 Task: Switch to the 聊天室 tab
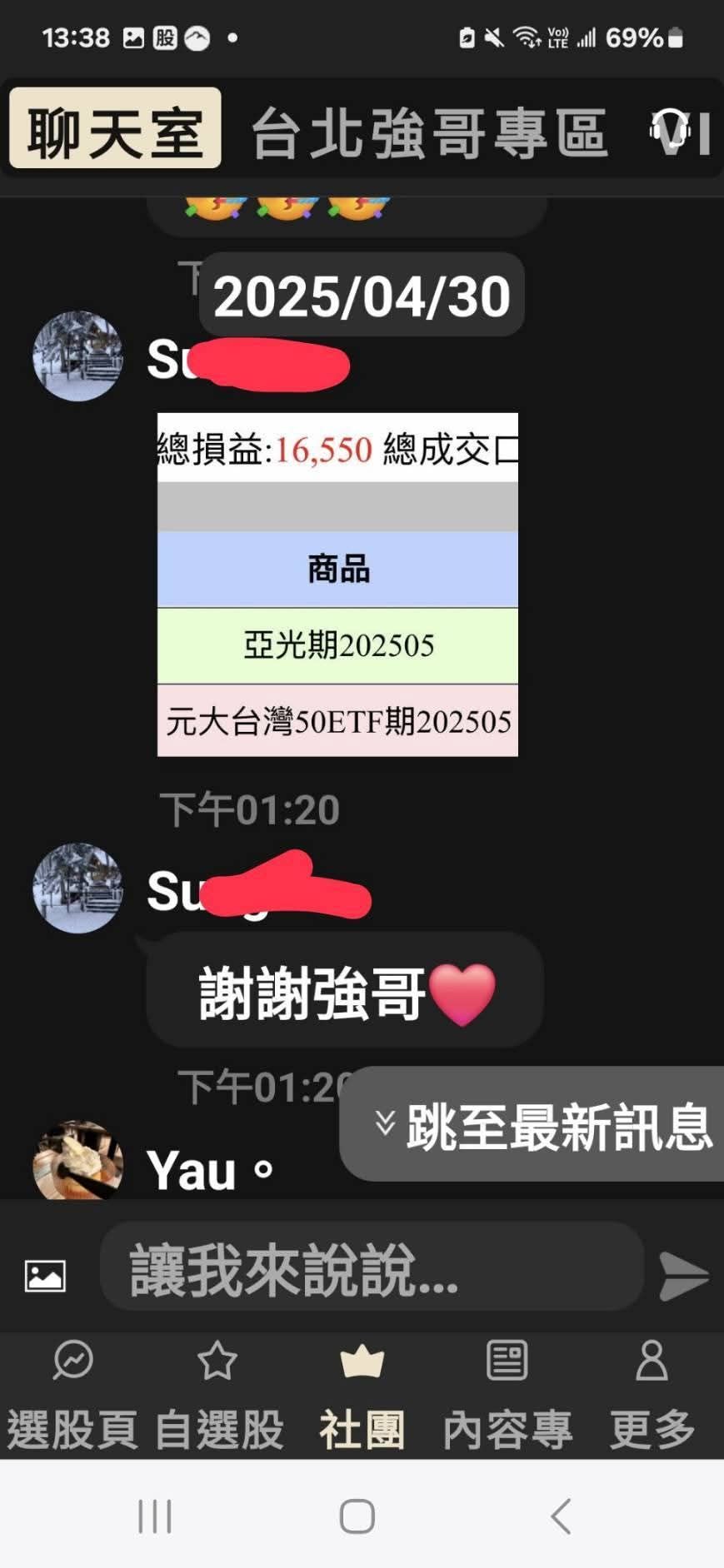pyautogui.click(x=115, y=129)
